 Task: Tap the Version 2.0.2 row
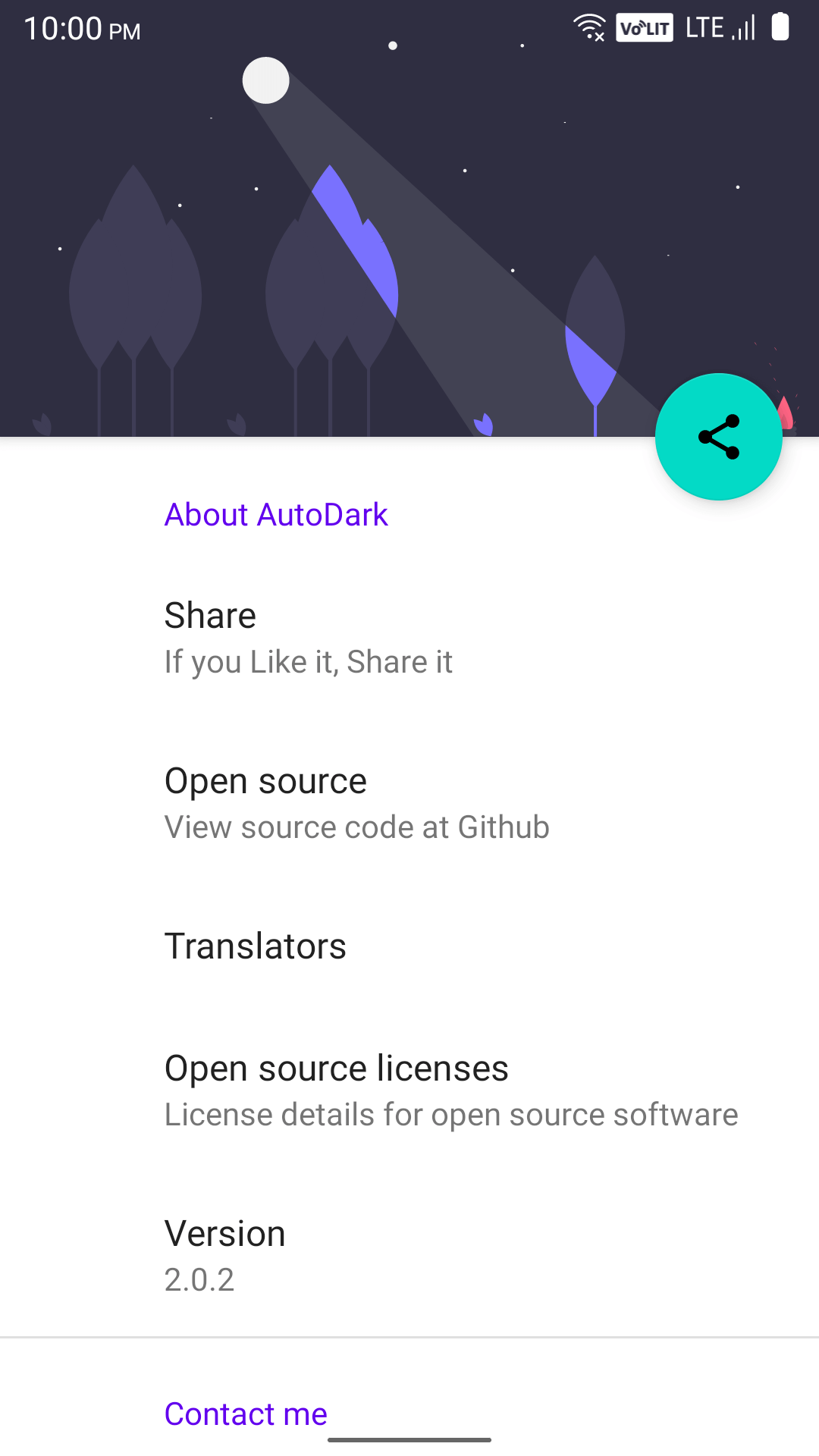[x=409, y=1256]
